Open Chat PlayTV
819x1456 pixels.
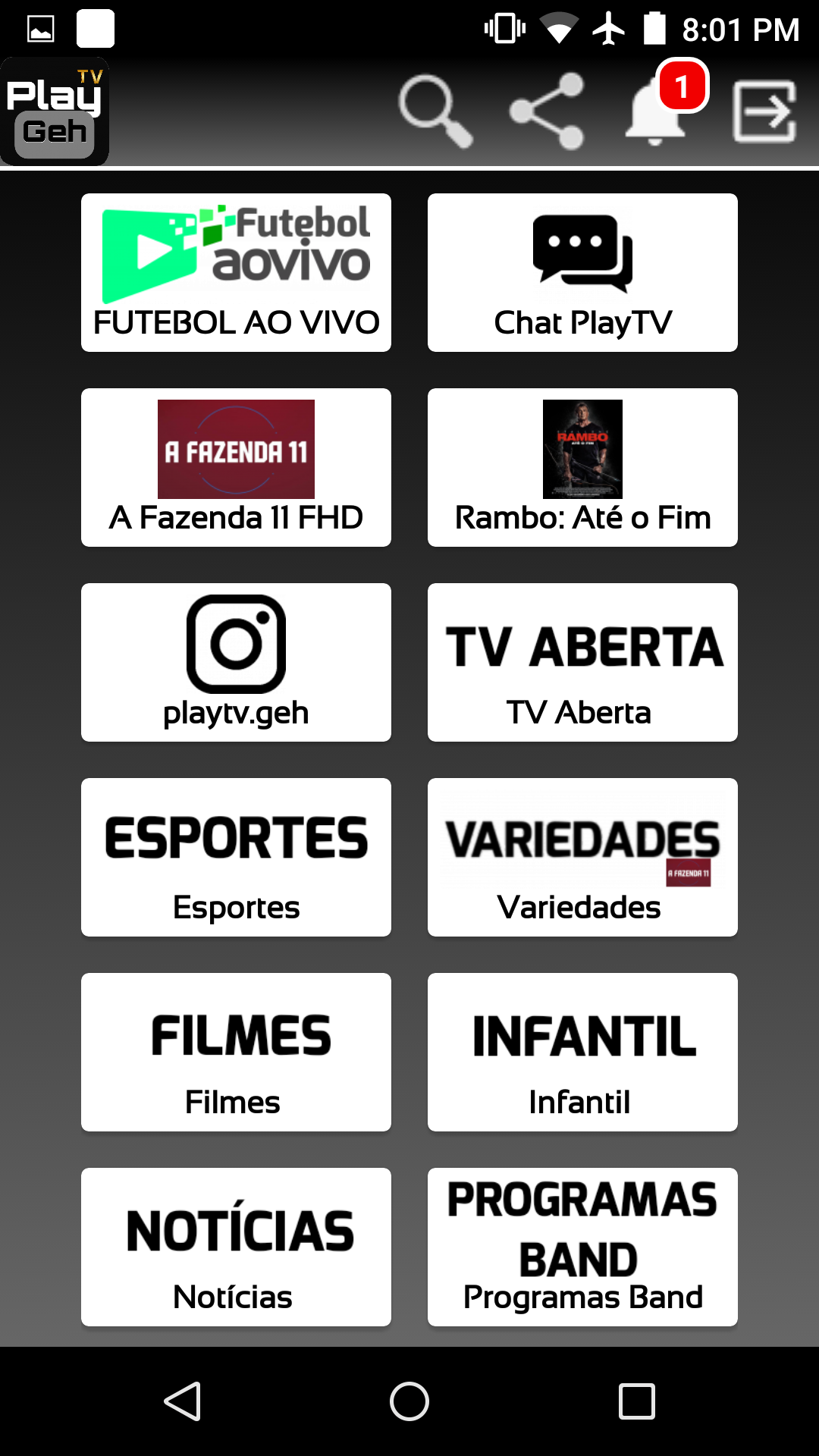(x=582, y=272)
